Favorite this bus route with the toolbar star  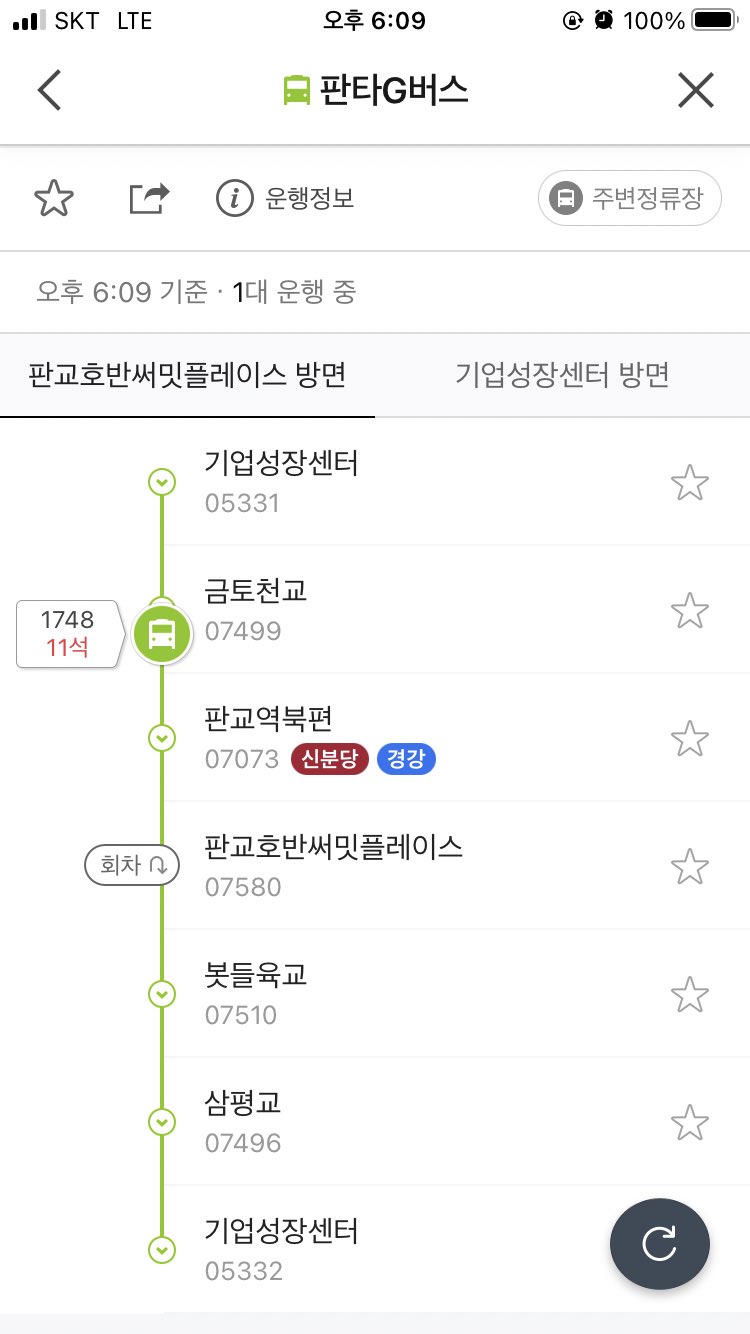pyautogui.click(x=54, y=199)
